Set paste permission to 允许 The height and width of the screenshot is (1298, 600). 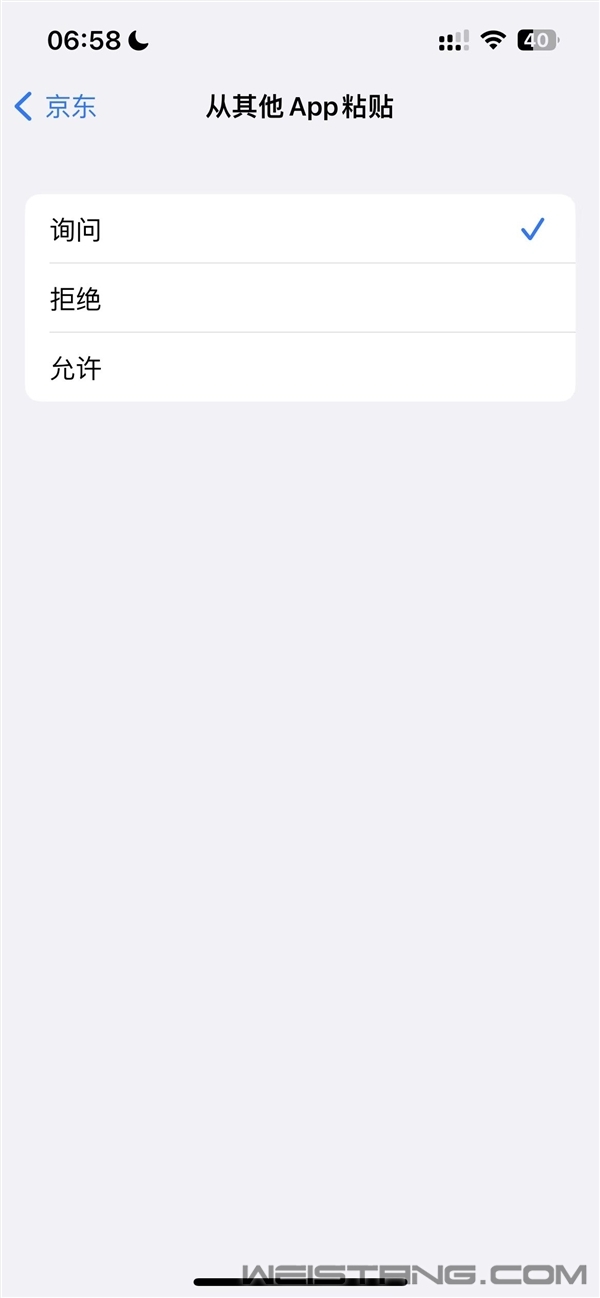tap(300, 368)
